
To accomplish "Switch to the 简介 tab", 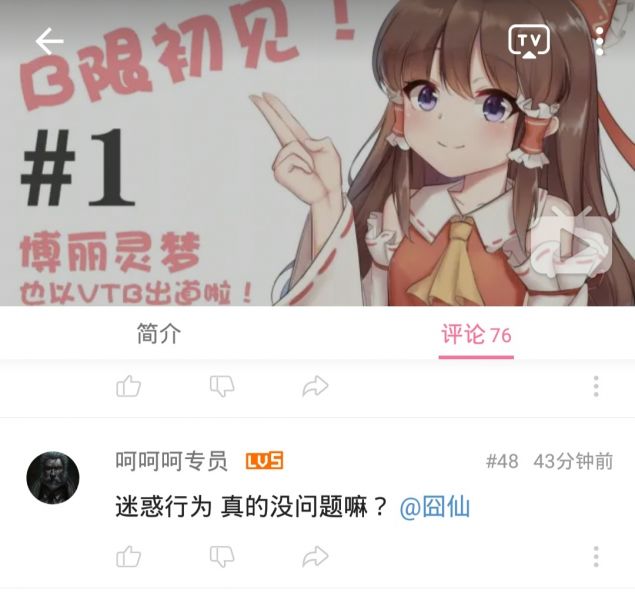I will point(158,334).
